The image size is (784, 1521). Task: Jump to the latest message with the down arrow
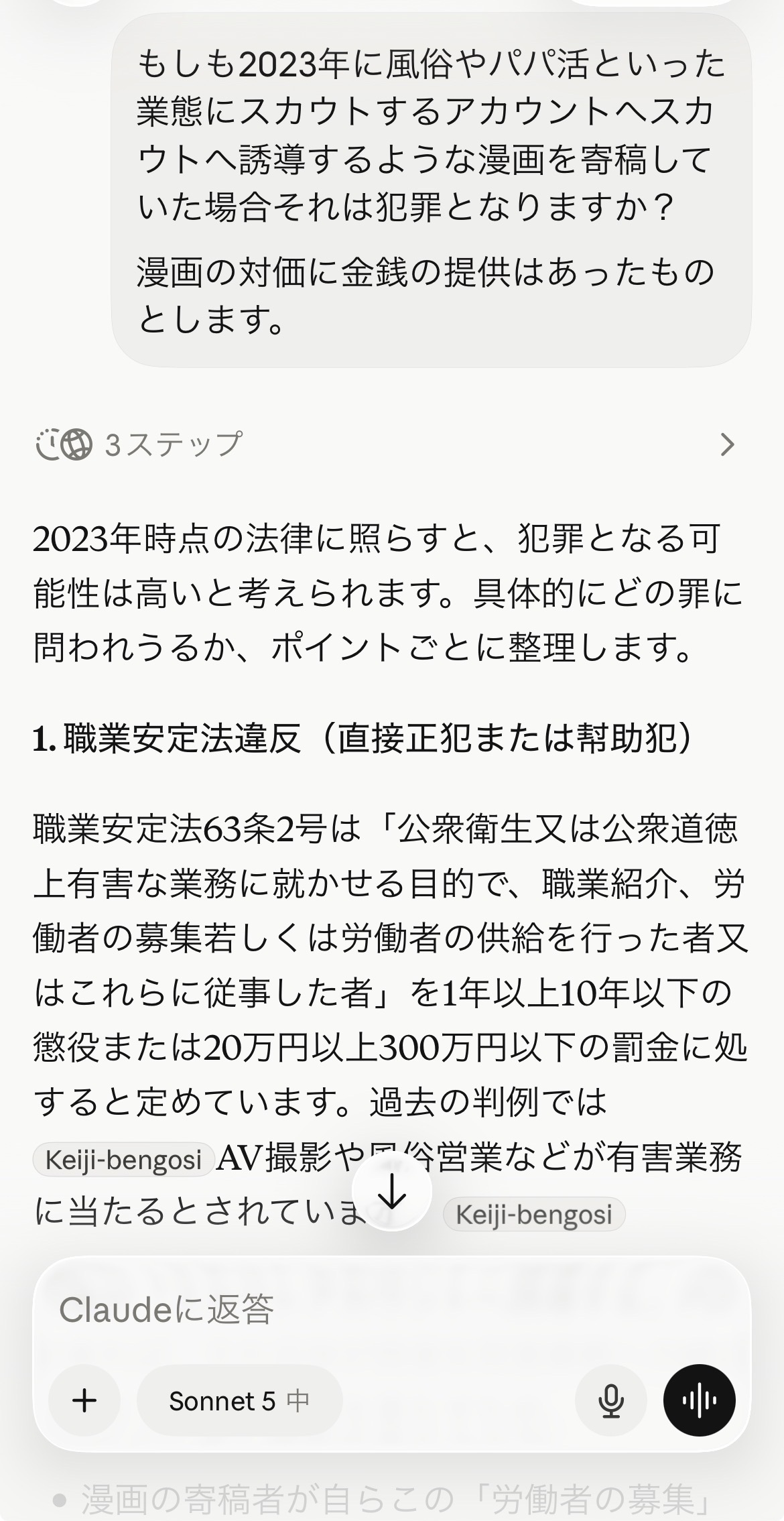(x=392, y=1191)
